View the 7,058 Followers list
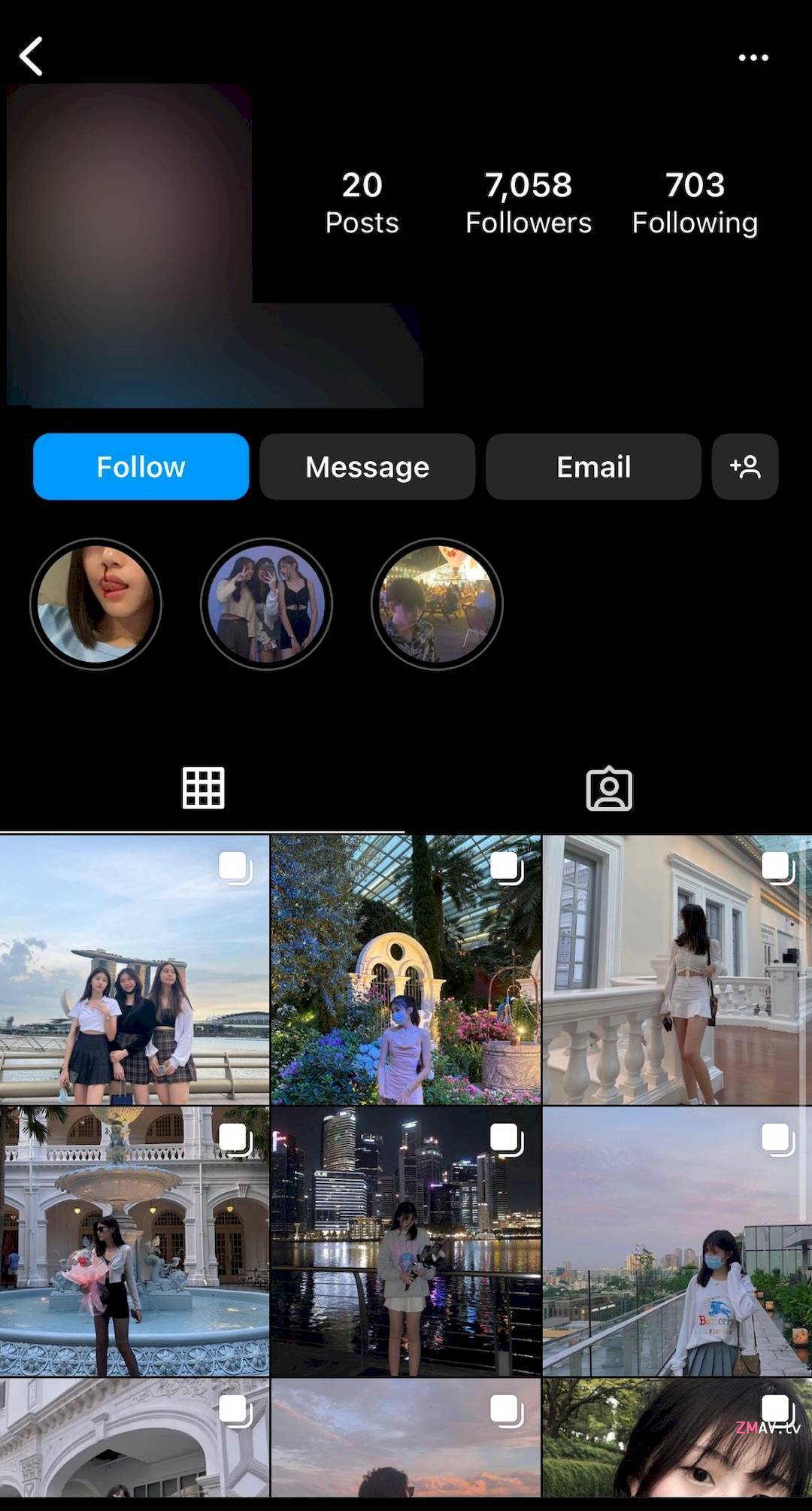Viewport: 812px width, 1511px height. click(x=528, y=202)
